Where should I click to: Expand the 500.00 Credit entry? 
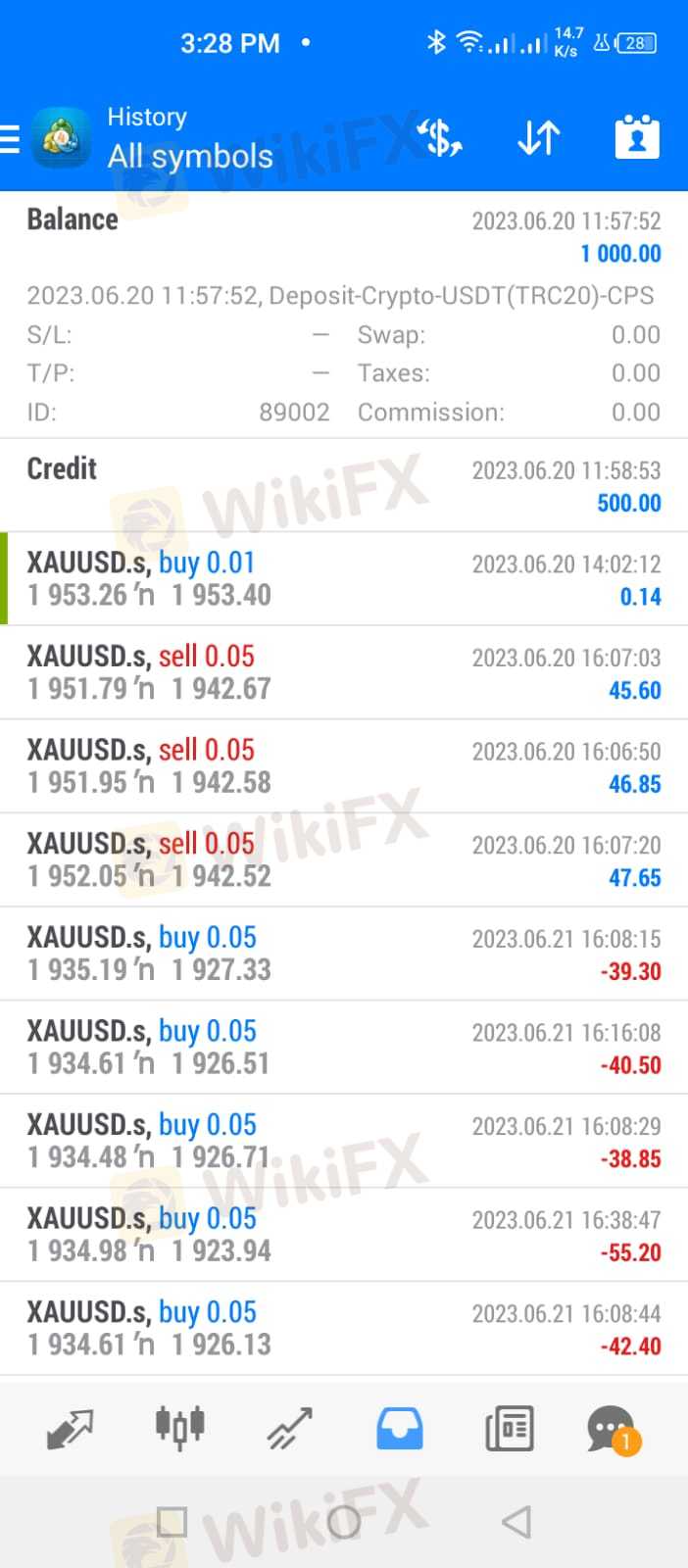pyautogui.click(x=344, y=485)
